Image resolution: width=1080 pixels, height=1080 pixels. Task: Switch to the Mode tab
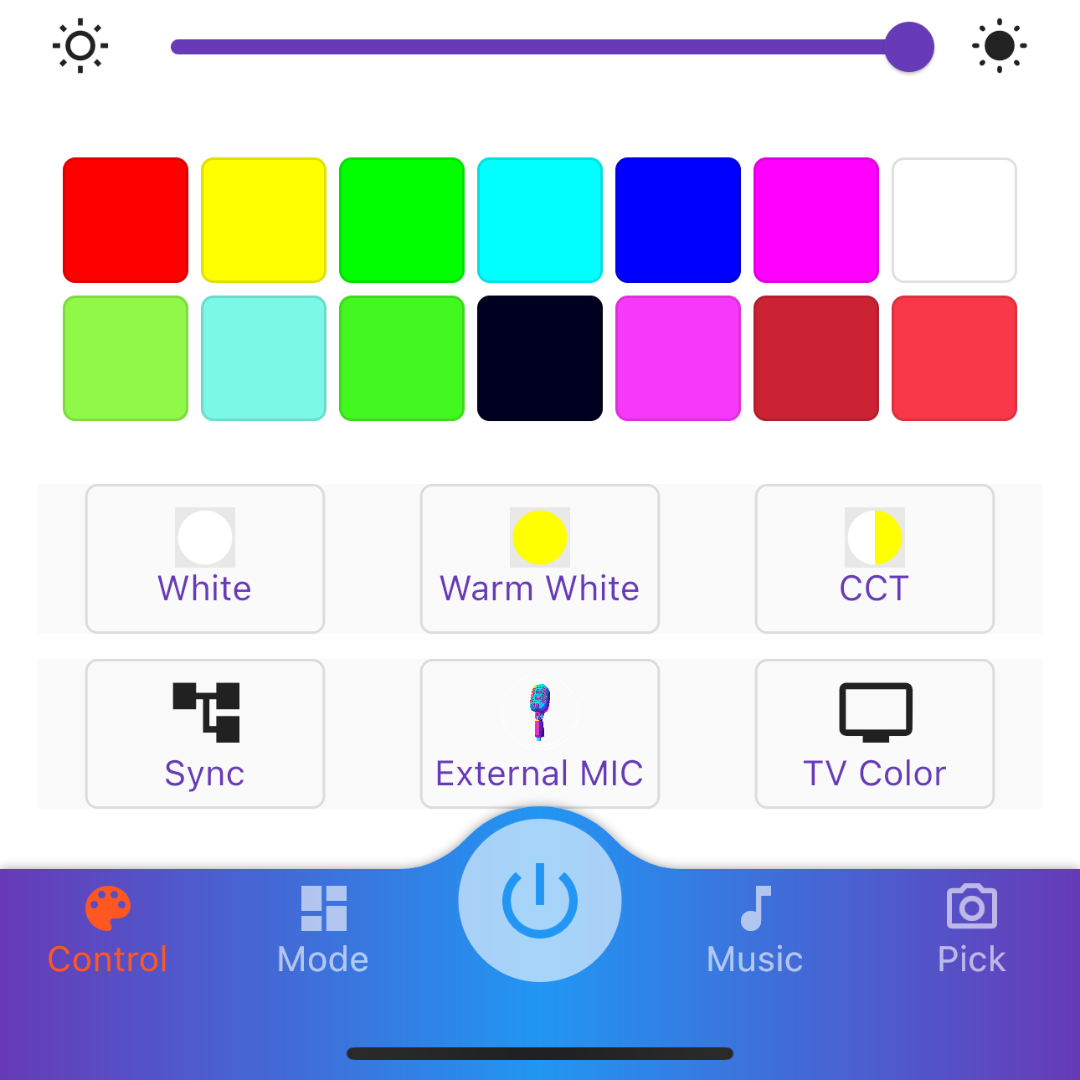click(323, 930)
